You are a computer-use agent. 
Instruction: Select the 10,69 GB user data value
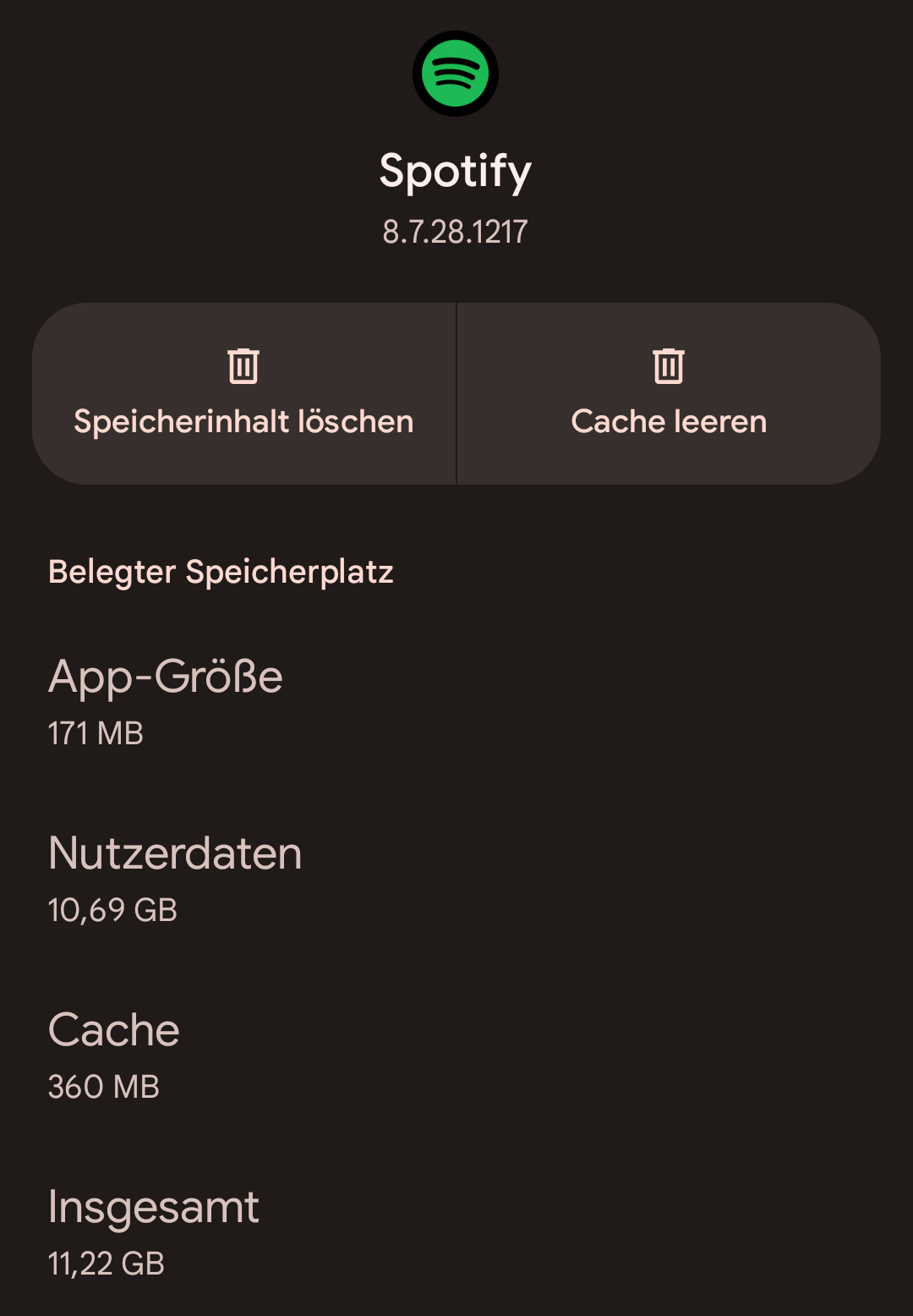(x=112, y=911)
